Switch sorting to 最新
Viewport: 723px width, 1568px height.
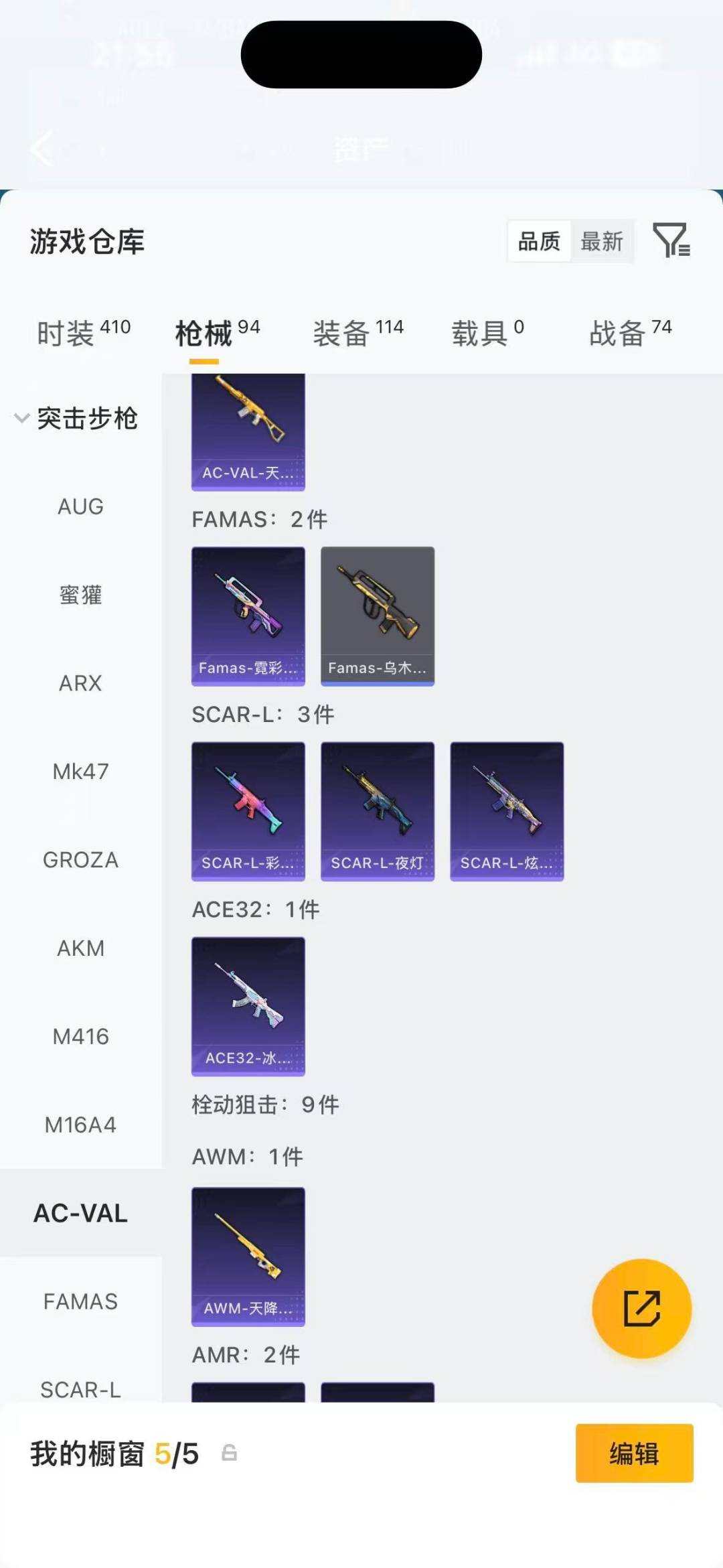pos(601,242)
